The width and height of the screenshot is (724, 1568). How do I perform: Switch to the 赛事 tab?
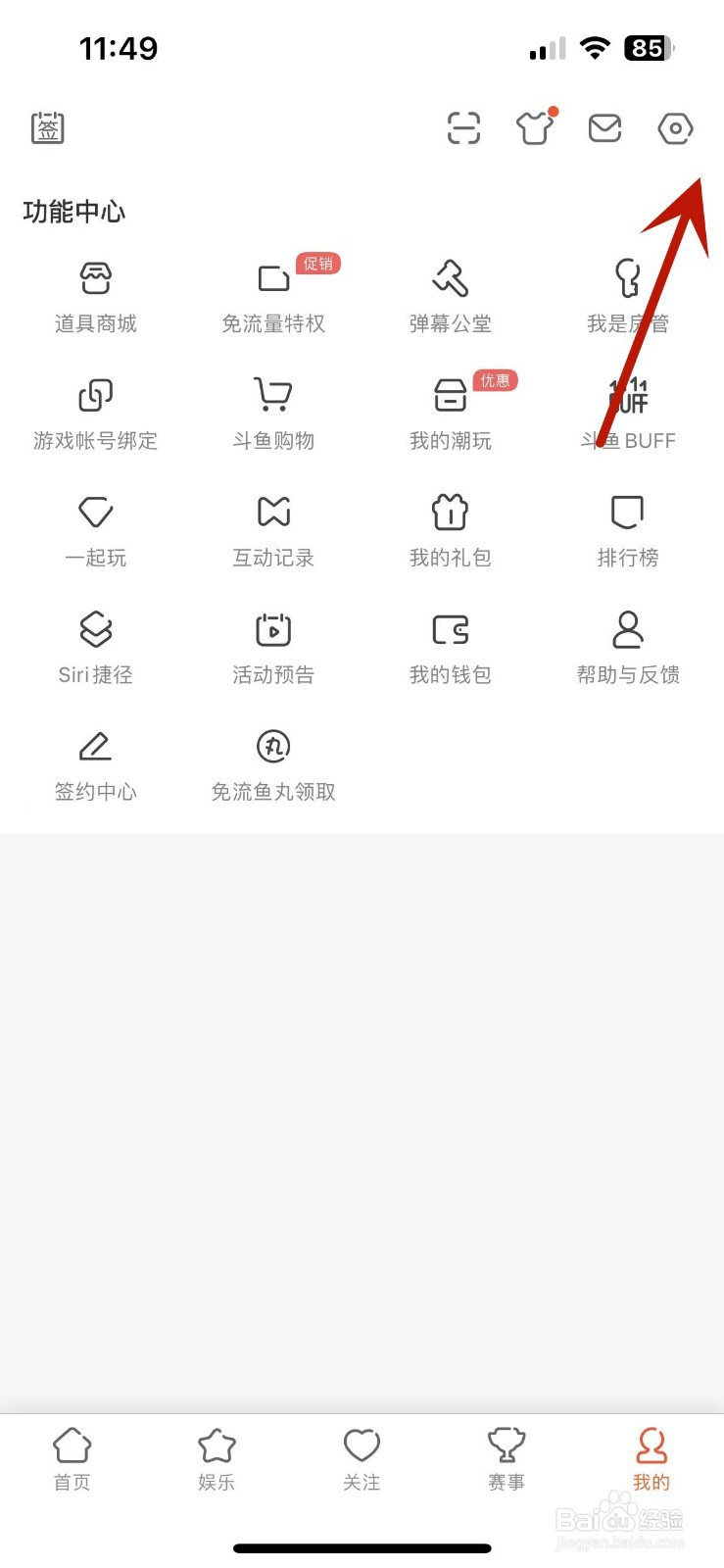click(x=507, y=1459)
